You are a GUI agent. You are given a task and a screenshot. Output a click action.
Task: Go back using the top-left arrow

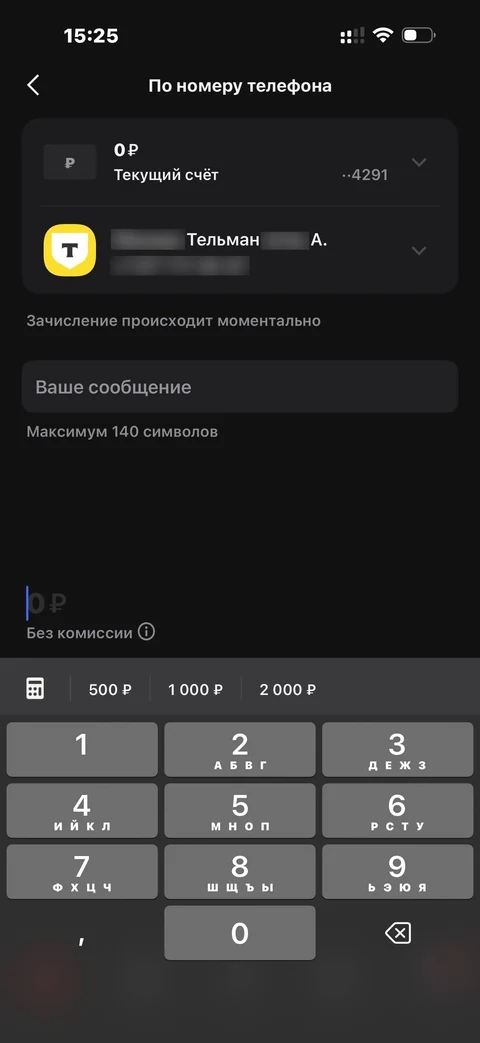click(x=33, y=85)
